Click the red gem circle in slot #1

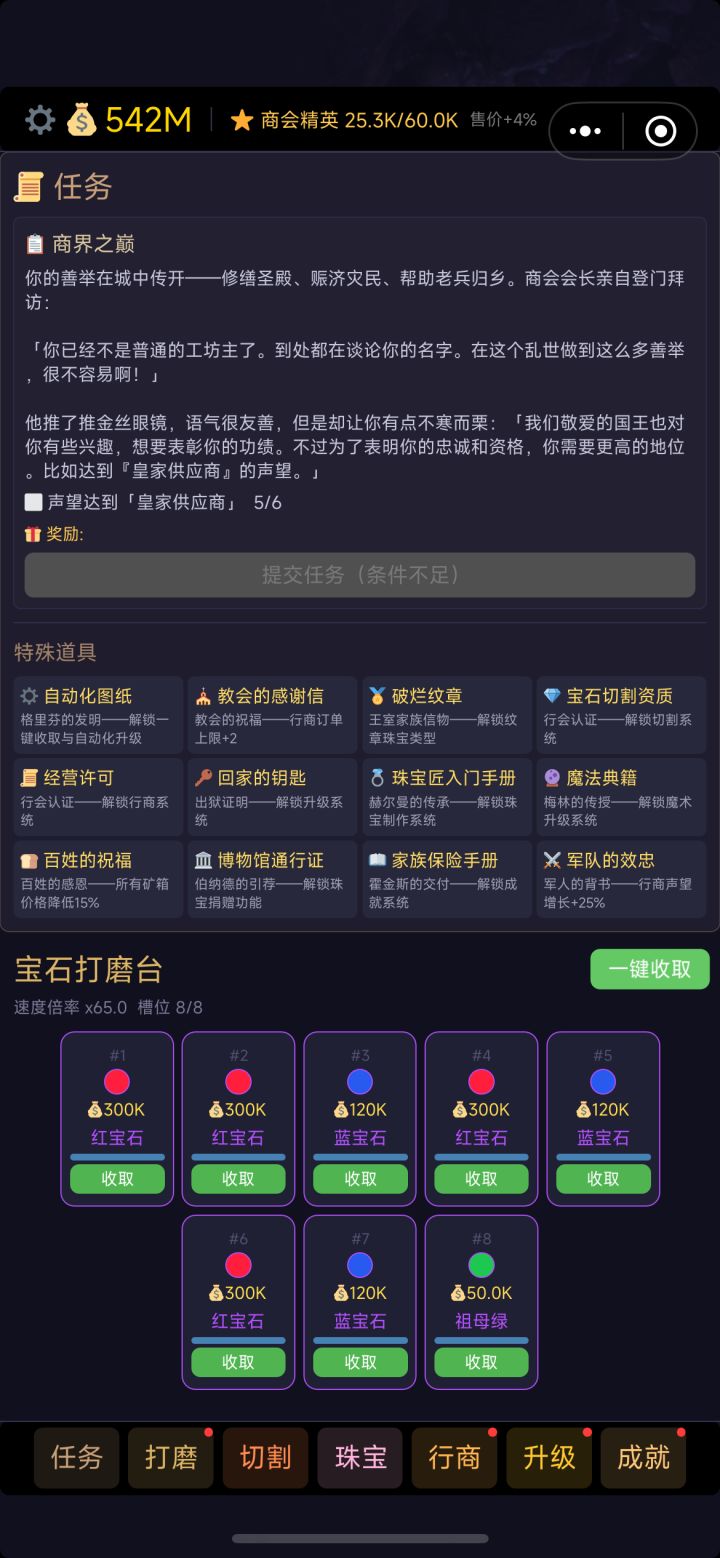(116, 1081)
